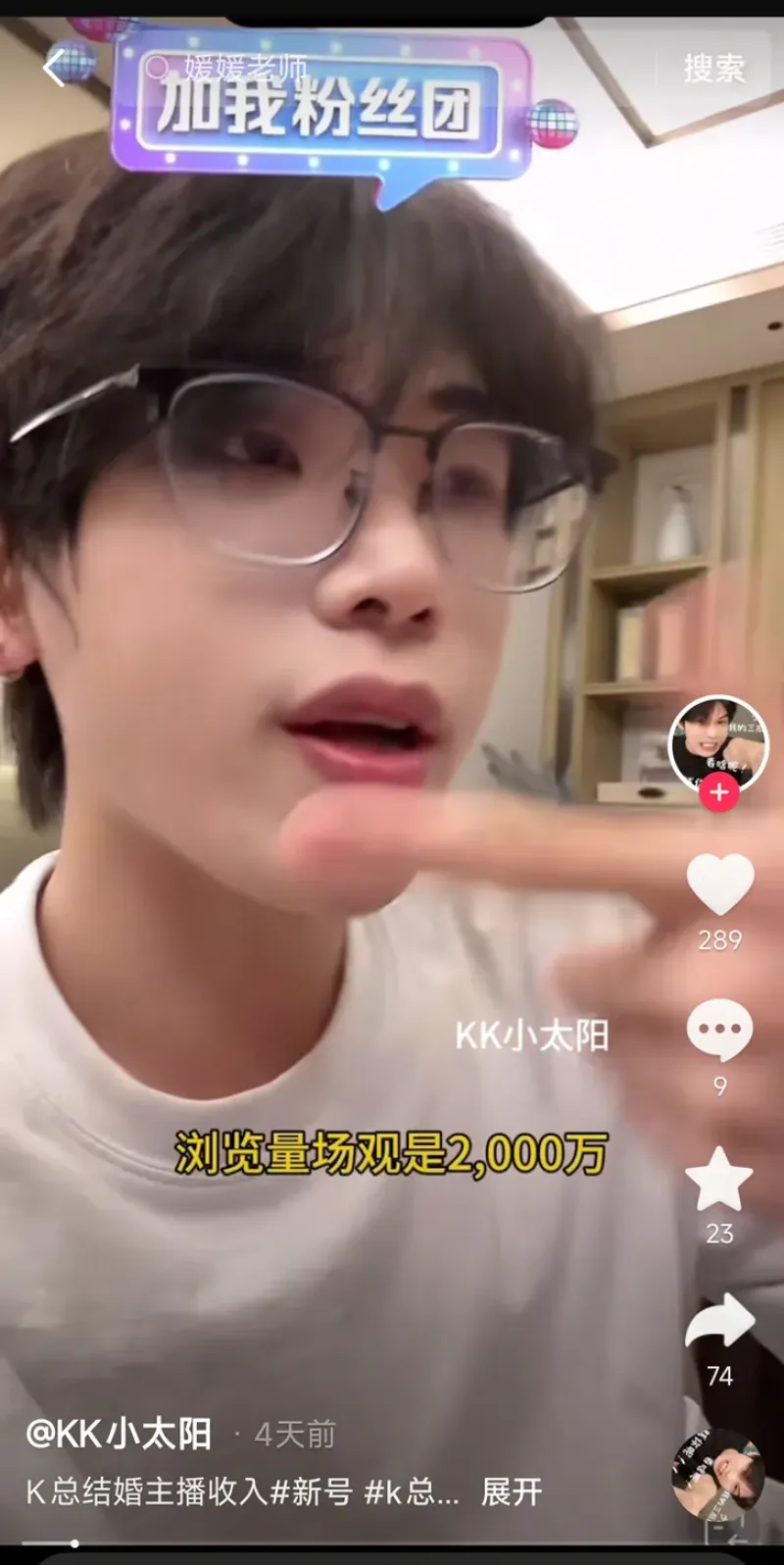Image resolution: width=784 pixels, height=1565 pixels.
Task: Like this video with the heart
Action: (719, 885)
